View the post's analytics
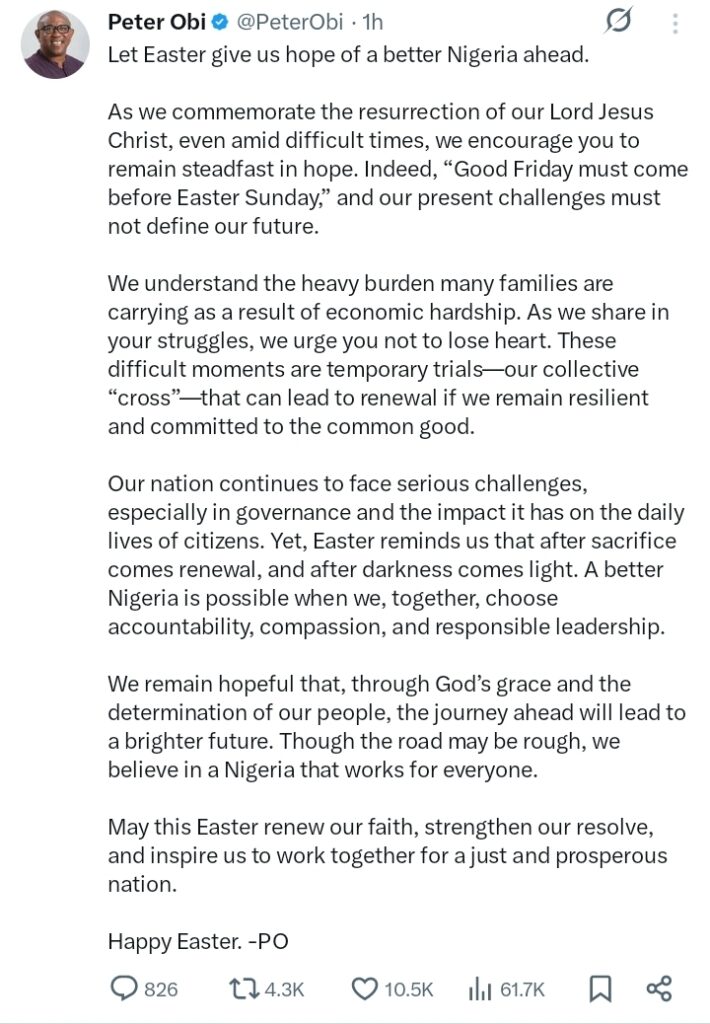This screenshot has width=710, height=1024. tap(480, 989)
